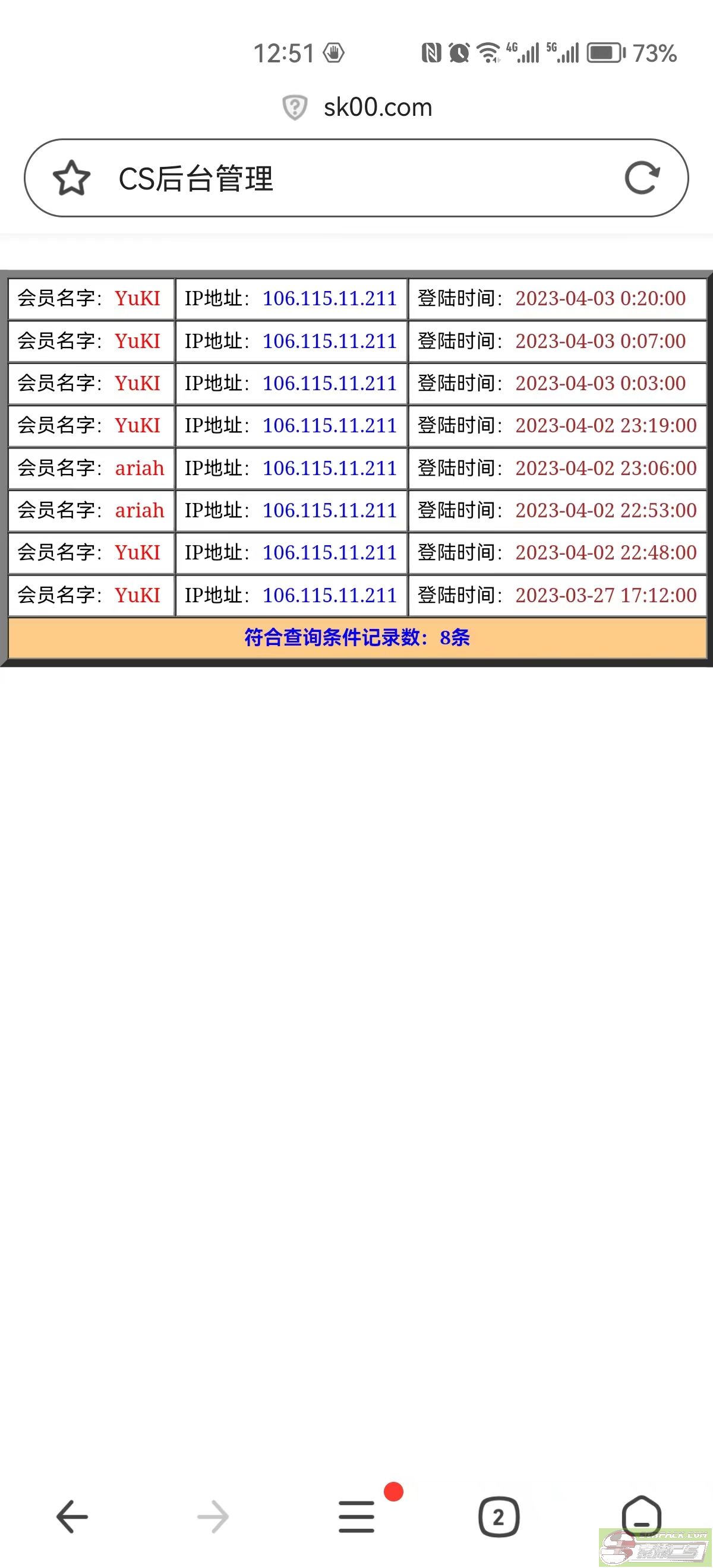Tap the address bar showing CS后台管理
The width and height of the screenshot is (713, 1568).
[x=353, y=178]
